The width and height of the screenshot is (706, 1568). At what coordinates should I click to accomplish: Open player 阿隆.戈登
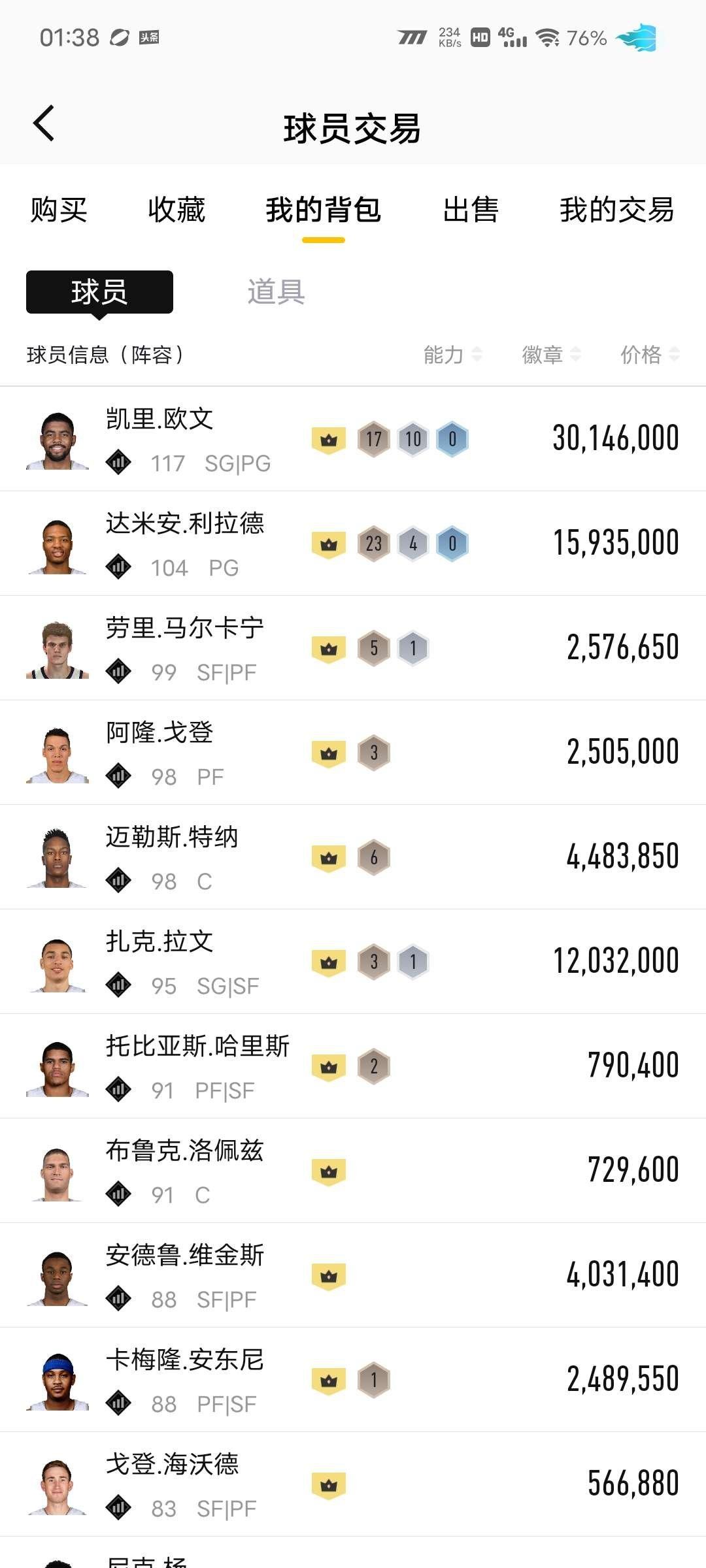coord(353,752)
